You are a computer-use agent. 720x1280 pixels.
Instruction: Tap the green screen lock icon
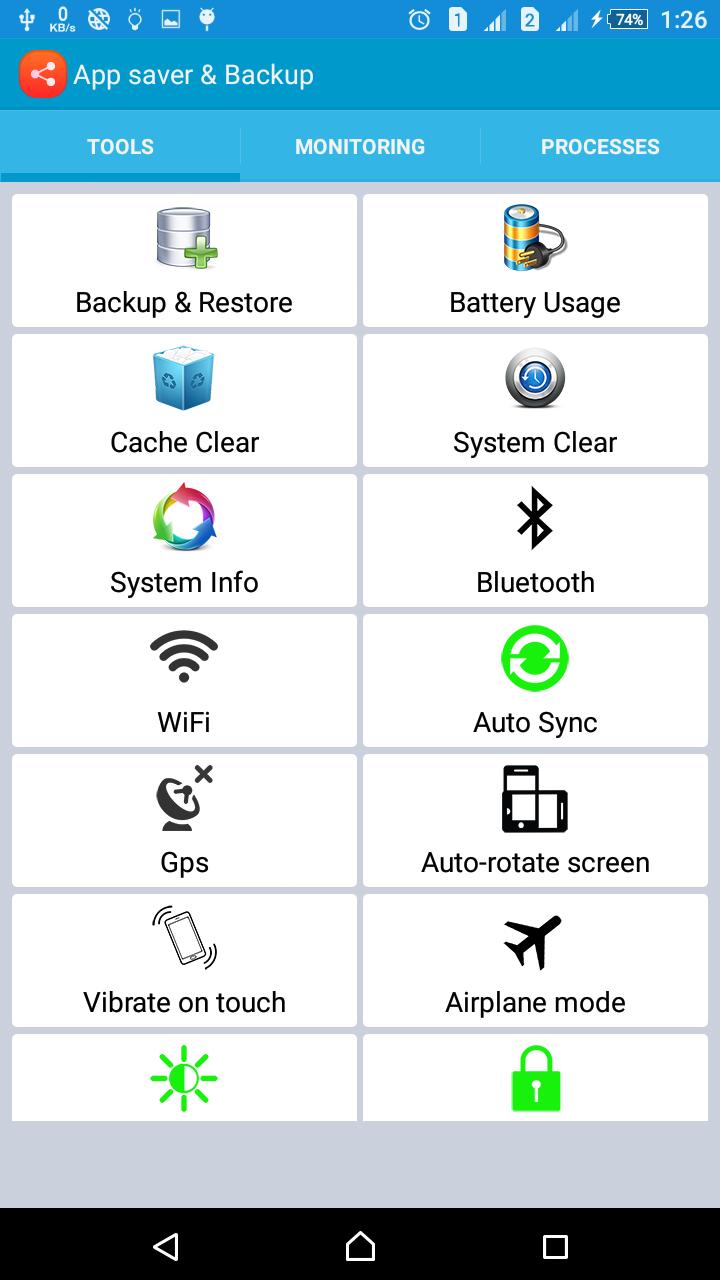[535, 1077]
